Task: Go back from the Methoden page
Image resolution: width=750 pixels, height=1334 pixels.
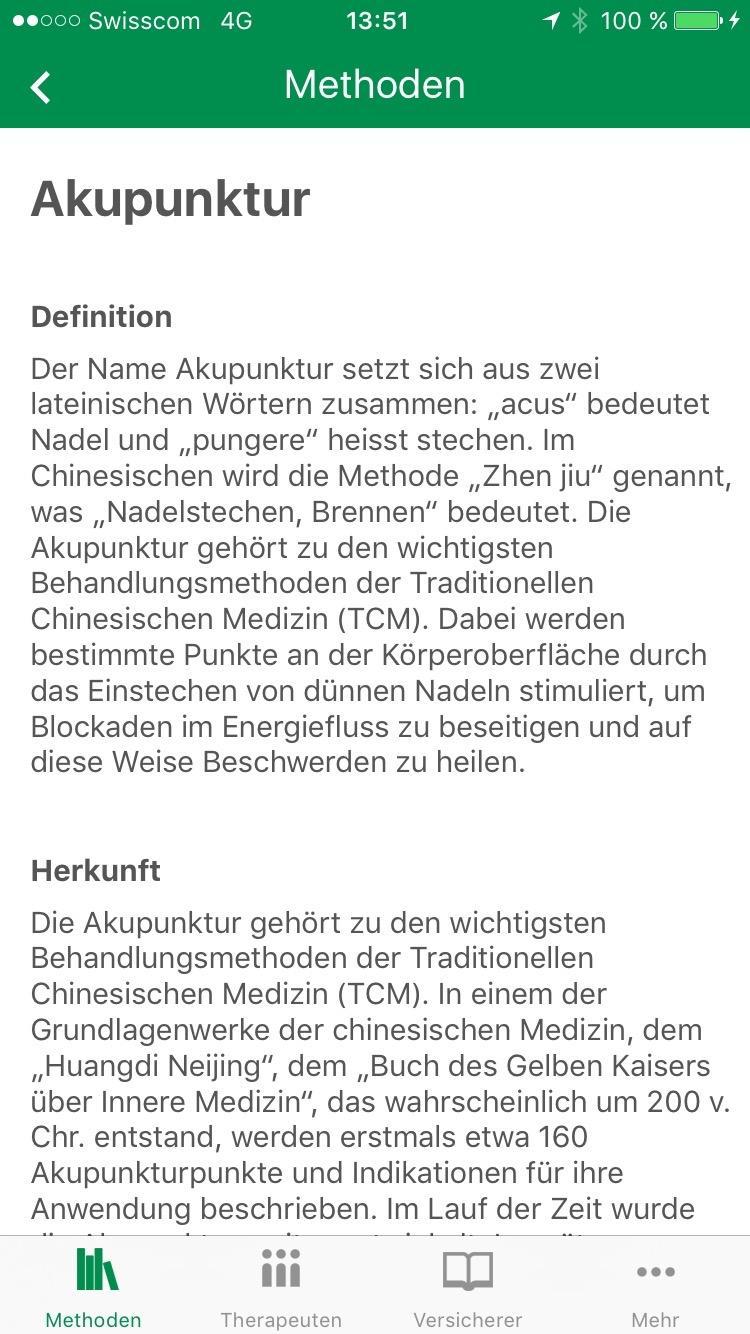Action: pyautogui.click(x=41, y=87)
